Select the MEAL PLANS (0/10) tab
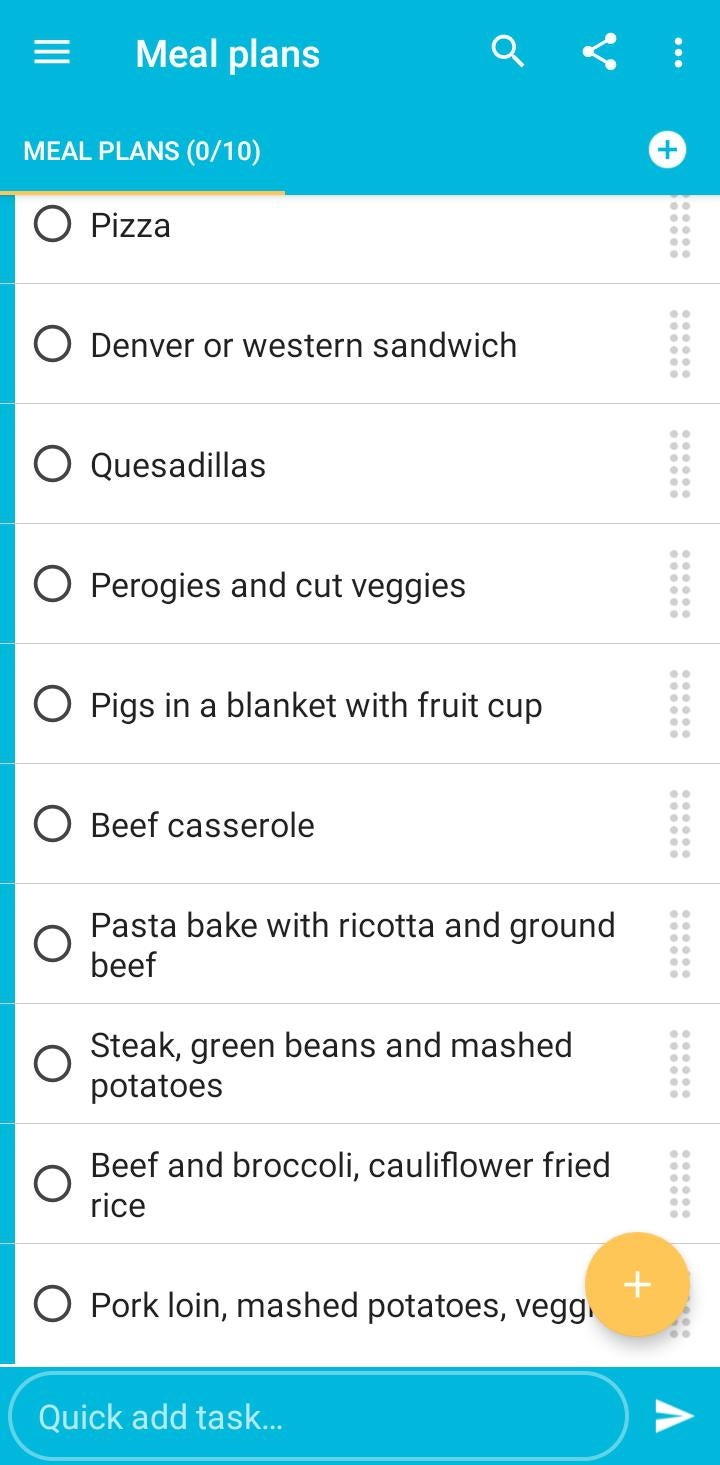Viewport: 720px width, 1465px height. (x=142, y=152)
